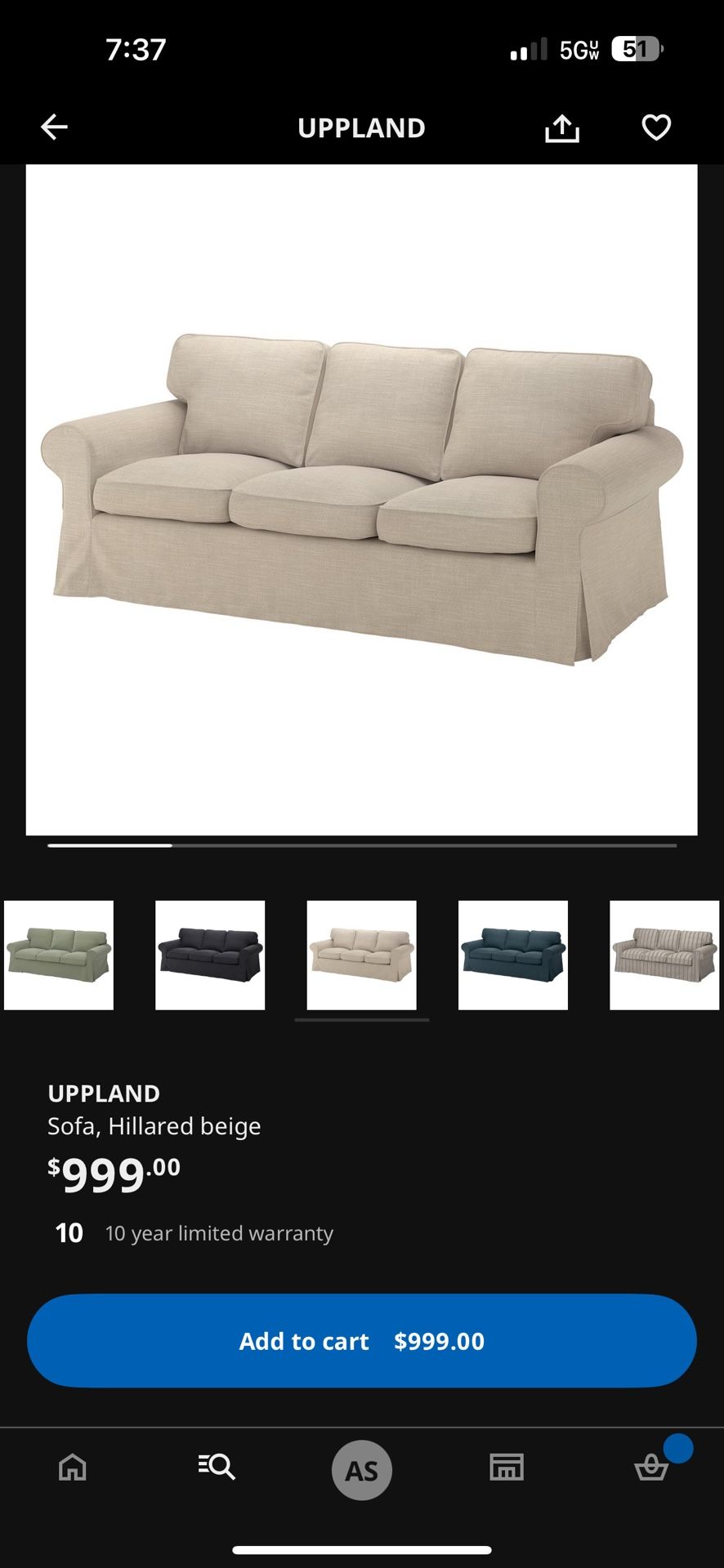Open the store locator icon in bottom bar
Screen dimensions: 724x1568
[507, 1468]
